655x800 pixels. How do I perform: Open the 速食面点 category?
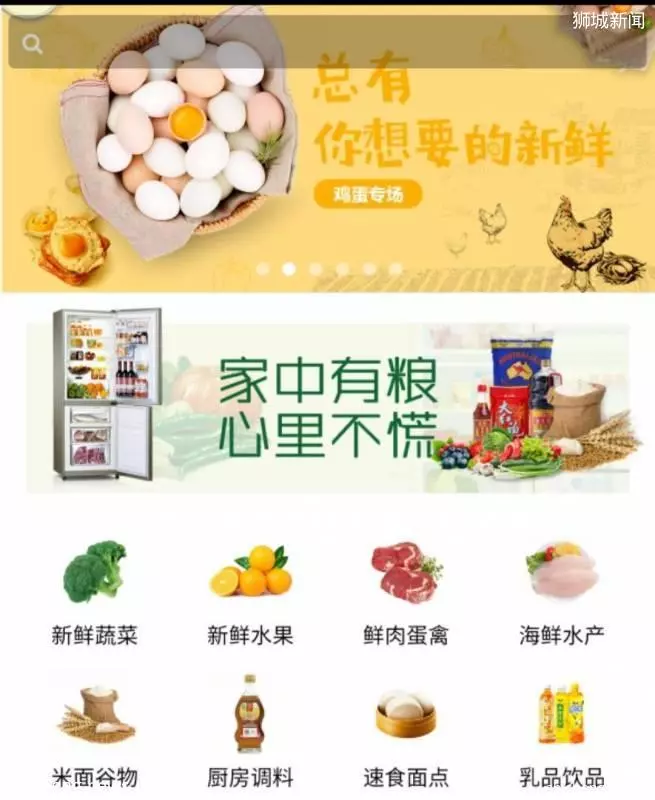(406, 733)
